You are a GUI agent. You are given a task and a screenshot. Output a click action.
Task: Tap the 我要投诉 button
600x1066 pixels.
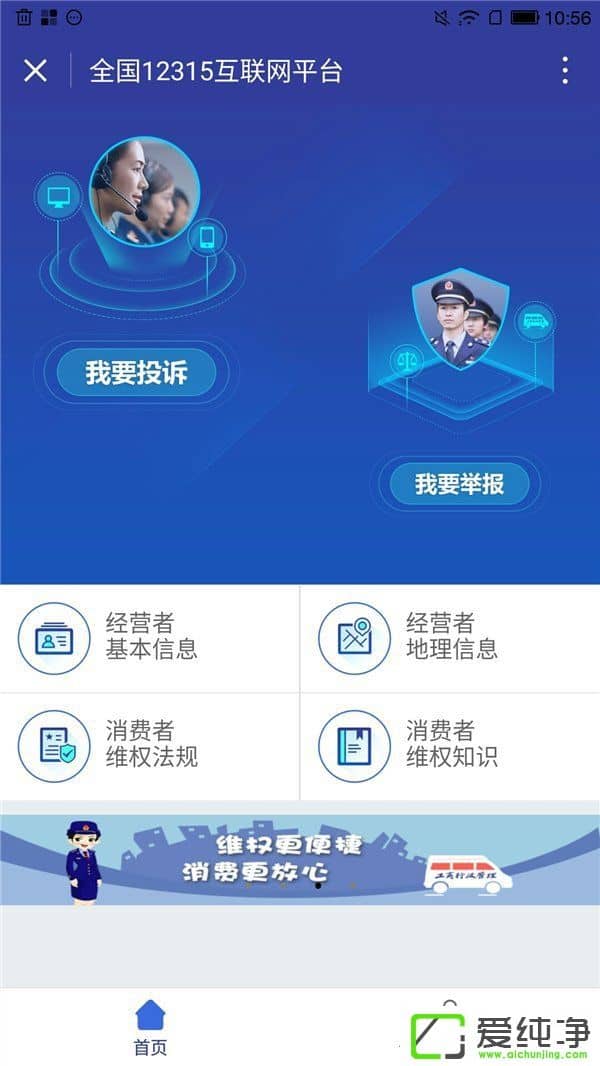(x=136, y=373)
